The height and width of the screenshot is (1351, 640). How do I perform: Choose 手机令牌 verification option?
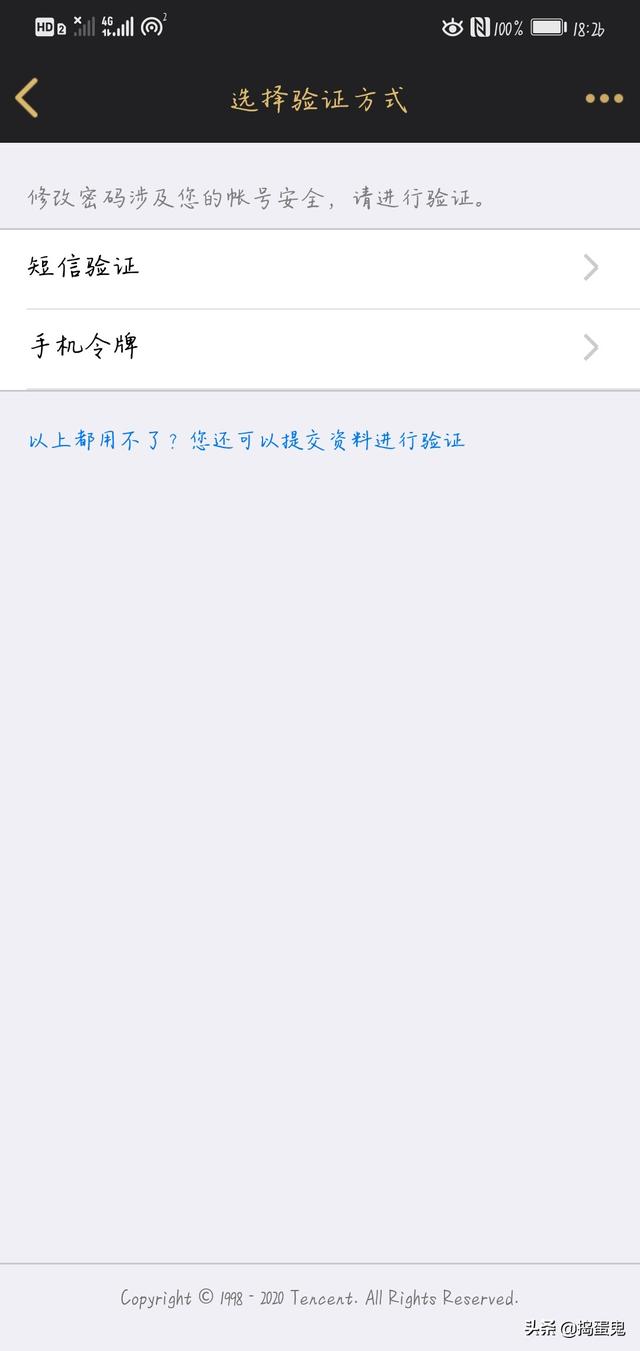(x=320, y=348)
